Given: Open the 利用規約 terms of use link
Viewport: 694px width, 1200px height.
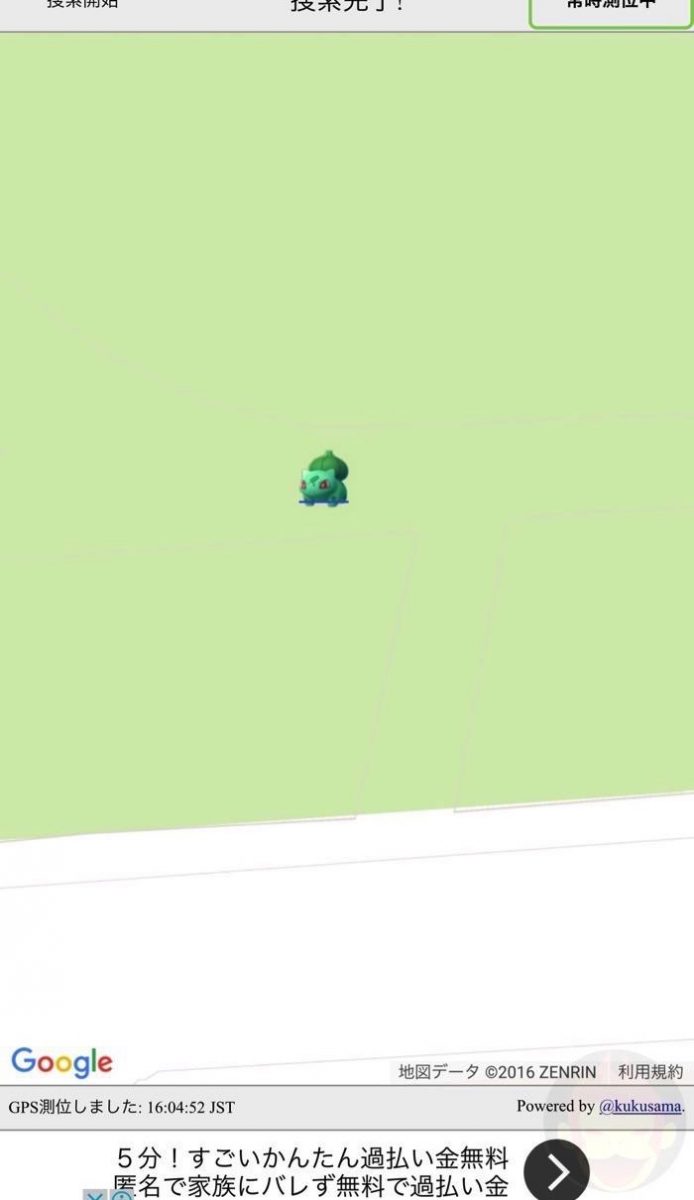Looking at the screenshot, I should pos(650,1072).
